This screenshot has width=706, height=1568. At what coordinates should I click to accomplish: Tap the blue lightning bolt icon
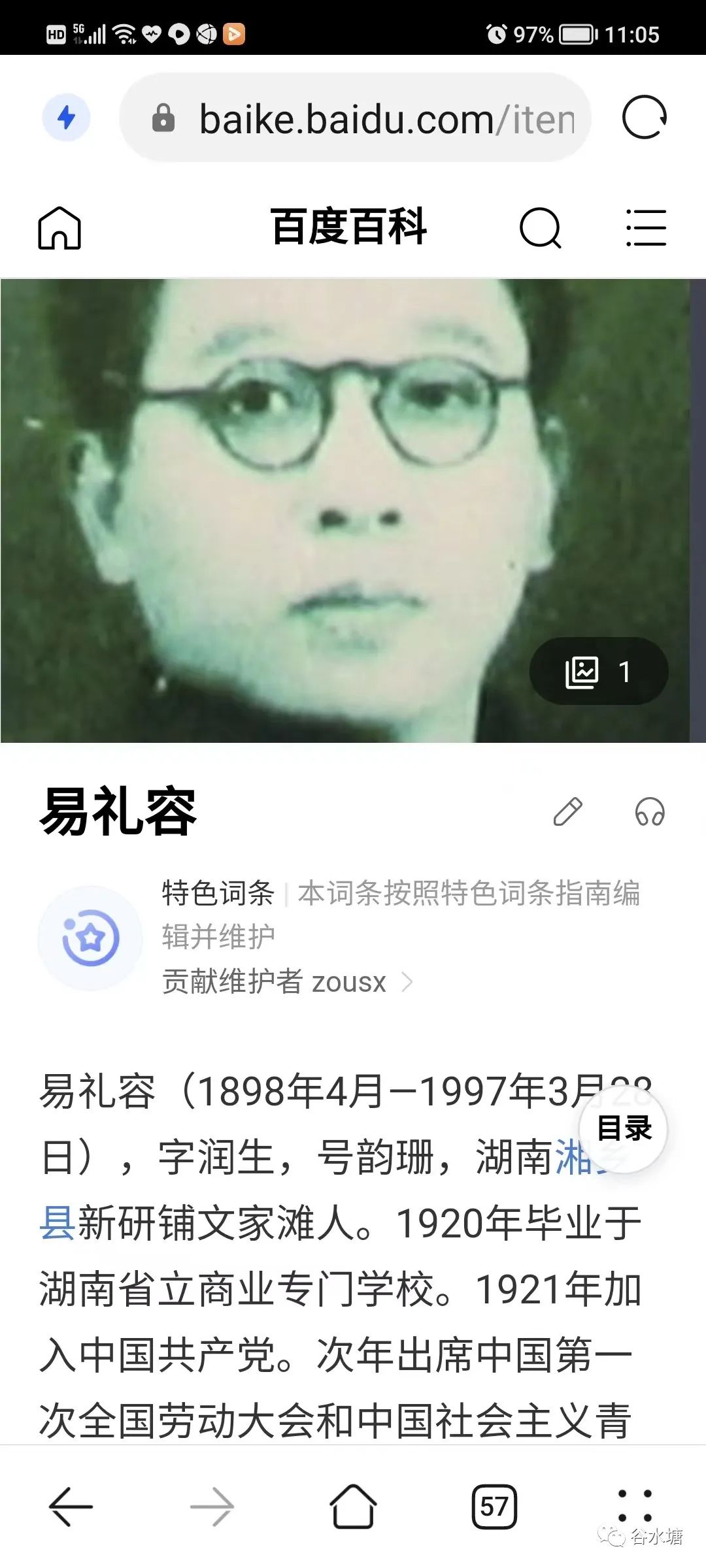[66, 118]
